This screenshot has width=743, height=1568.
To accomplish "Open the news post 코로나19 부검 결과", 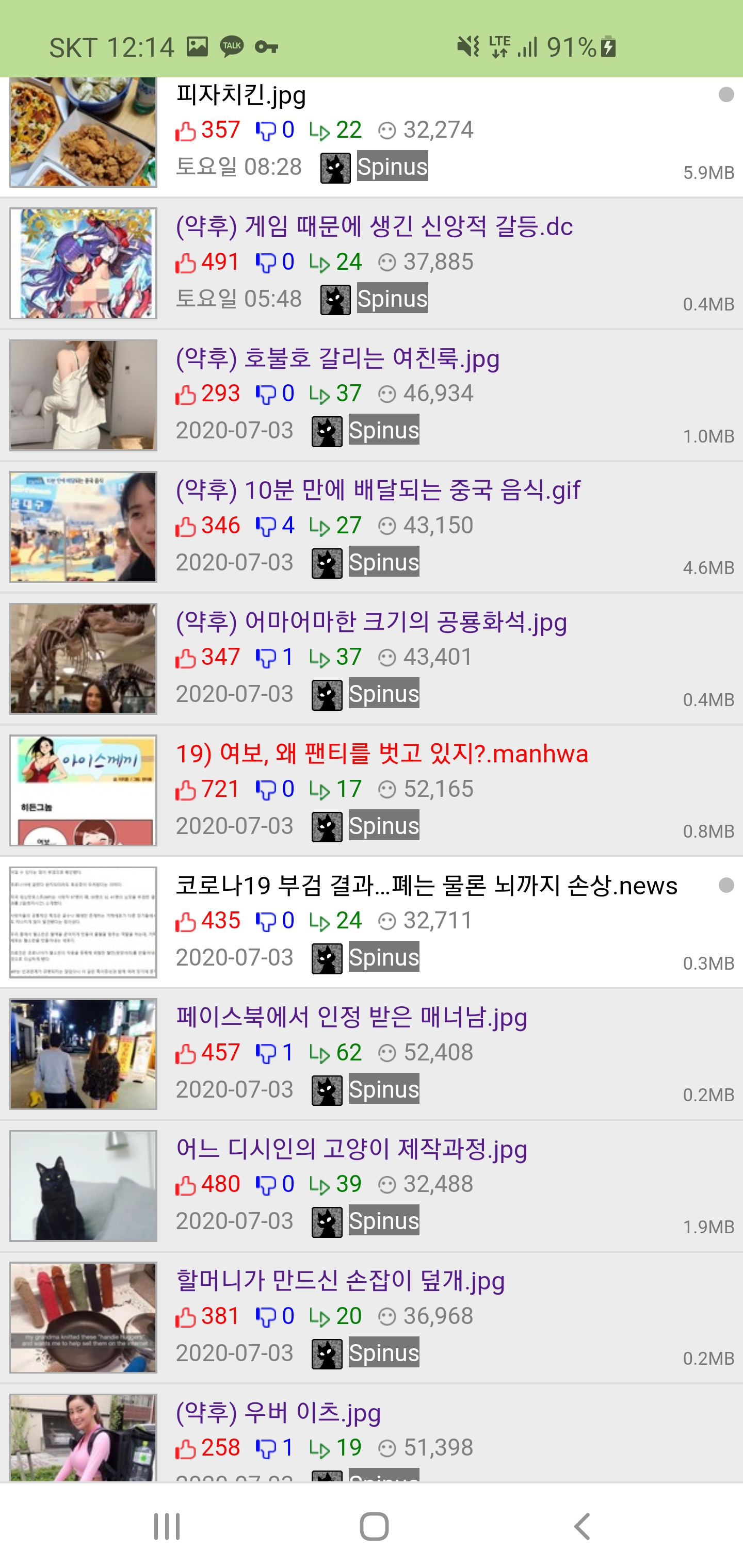I will (x=426, y=886).
